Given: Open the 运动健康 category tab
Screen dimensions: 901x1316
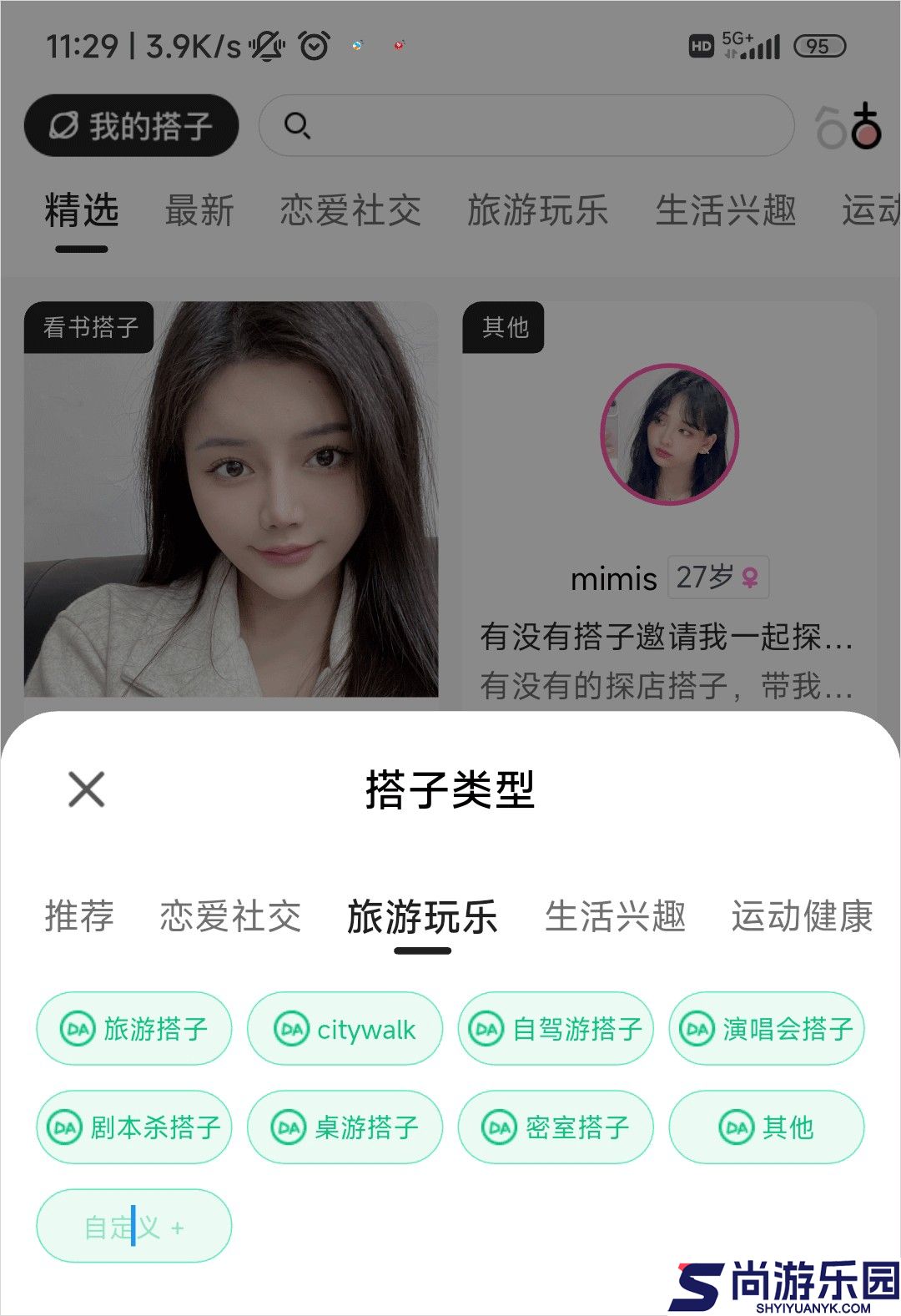Looking at the screenshot, I should click(x=803, y=917).
